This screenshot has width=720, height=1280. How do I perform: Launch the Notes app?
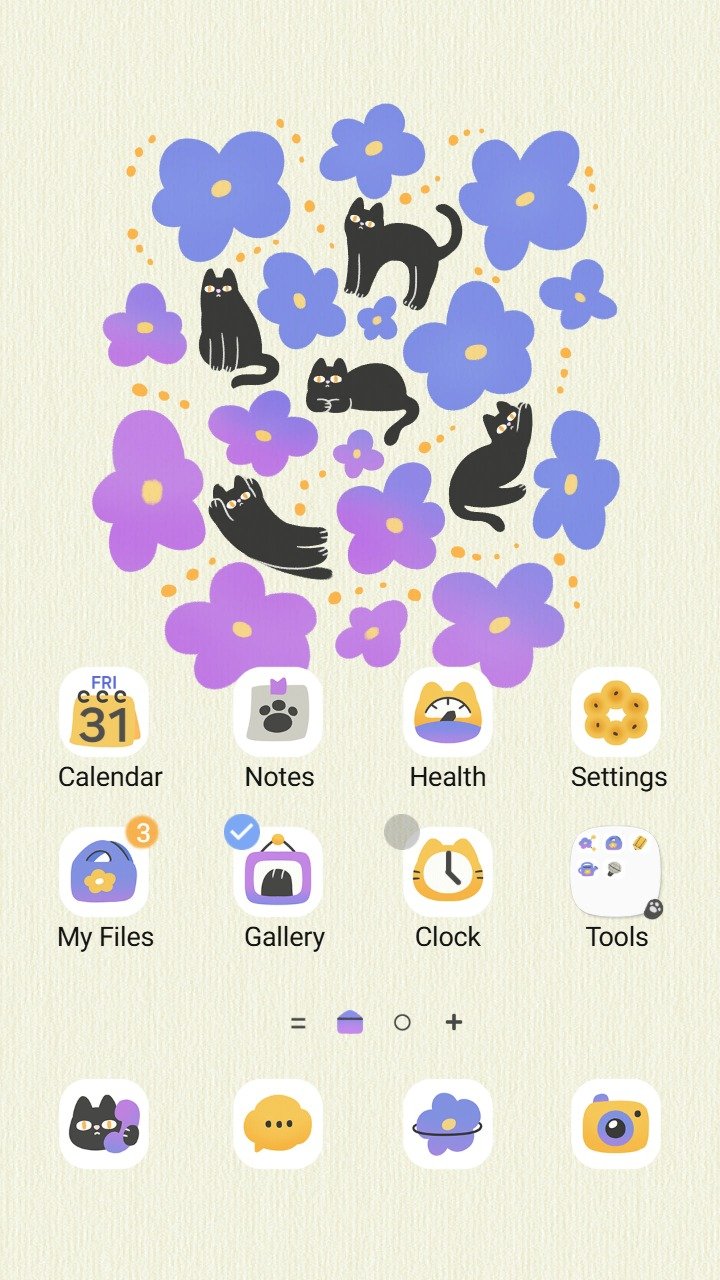tap(278, 713)
